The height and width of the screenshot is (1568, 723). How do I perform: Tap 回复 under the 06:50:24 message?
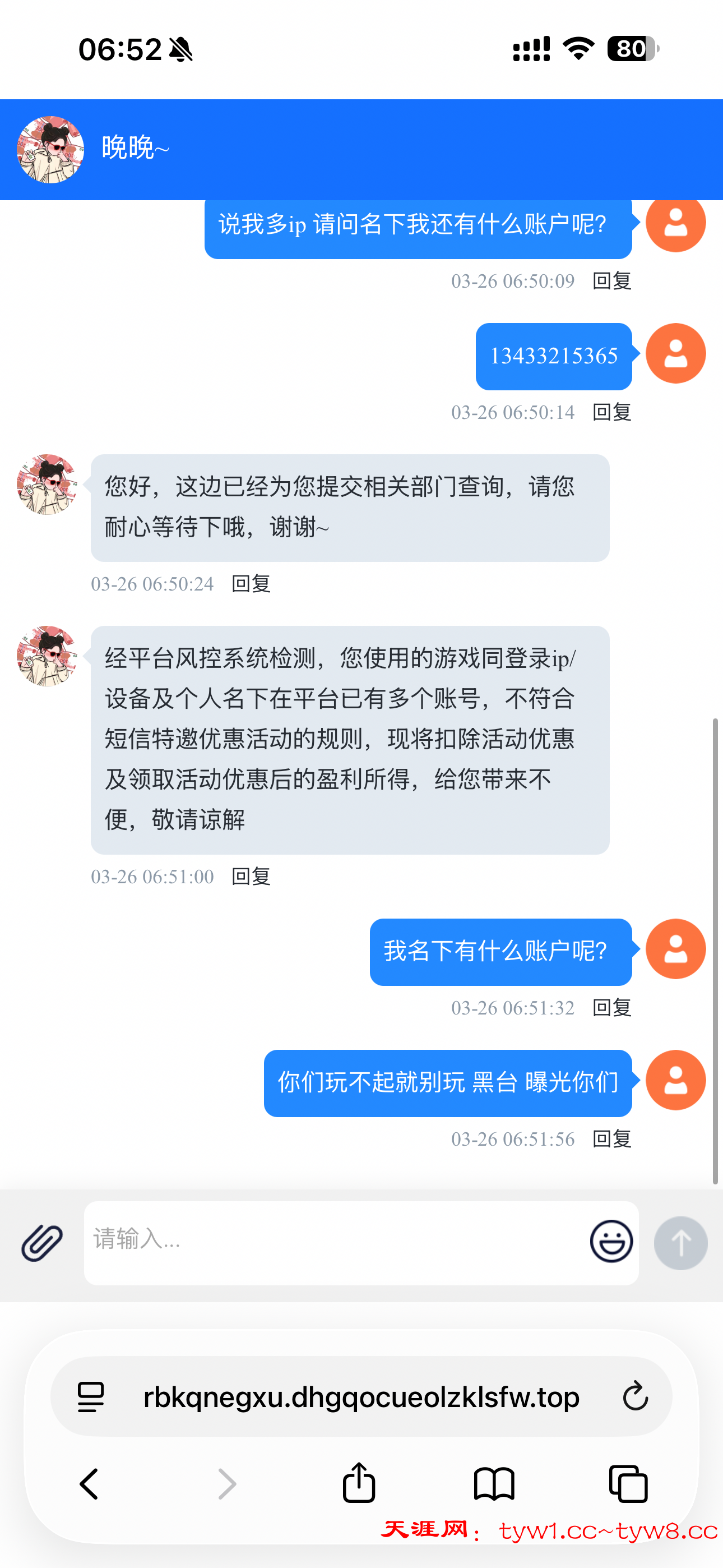[251, 584]
